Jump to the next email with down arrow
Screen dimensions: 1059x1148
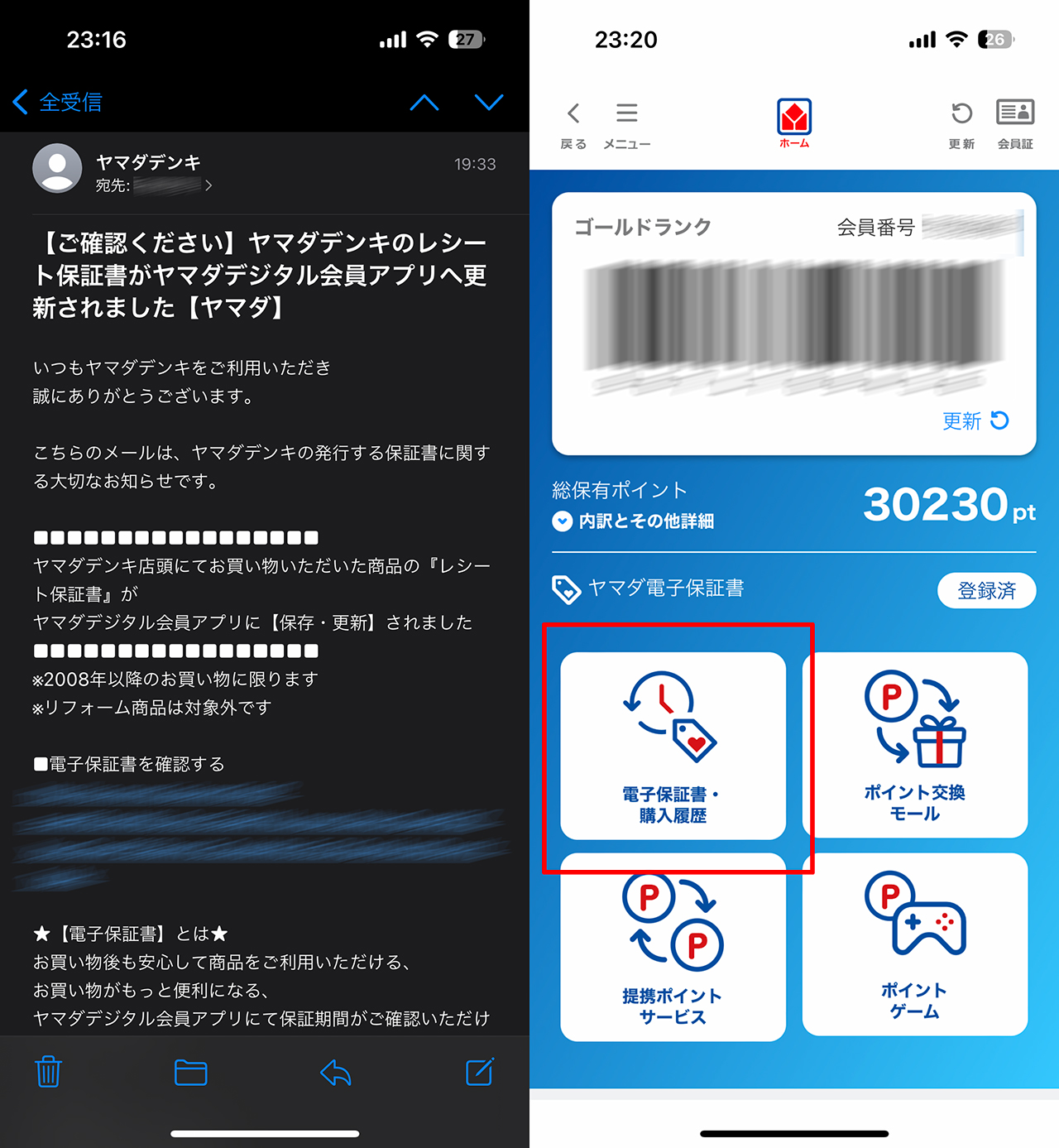(x=488, y=102)
